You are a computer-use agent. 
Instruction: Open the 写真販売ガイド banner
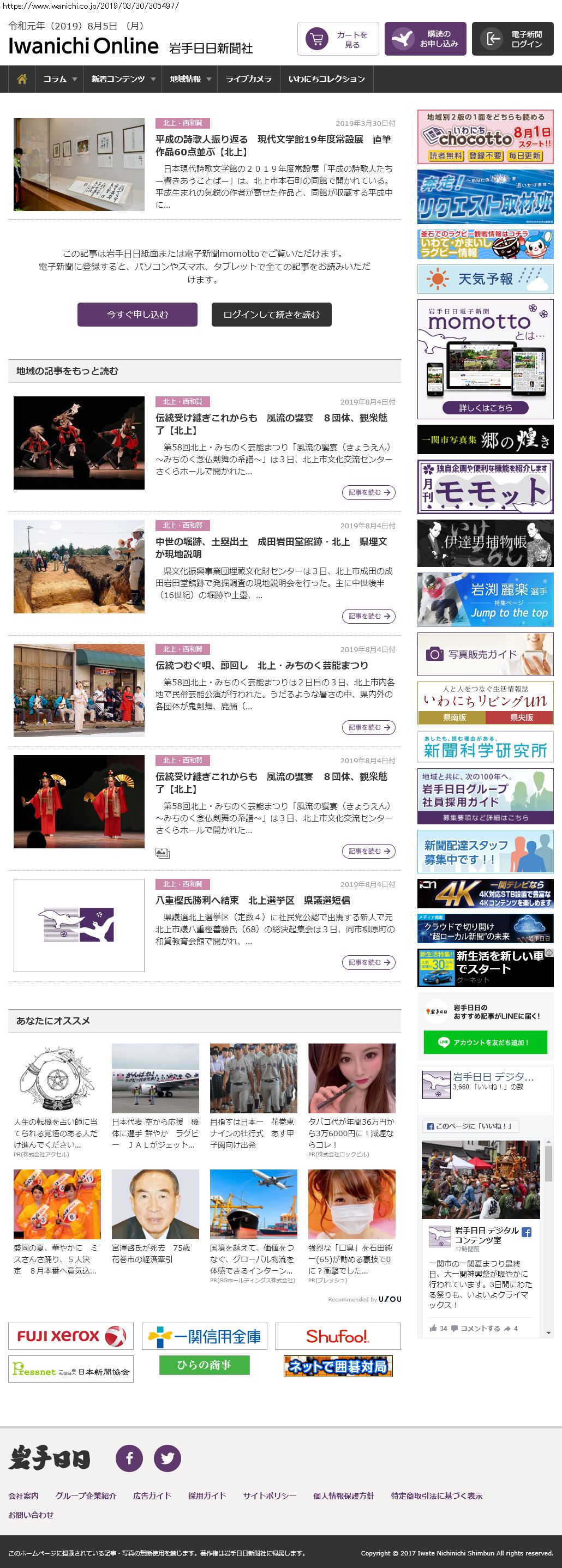[485, 654]
